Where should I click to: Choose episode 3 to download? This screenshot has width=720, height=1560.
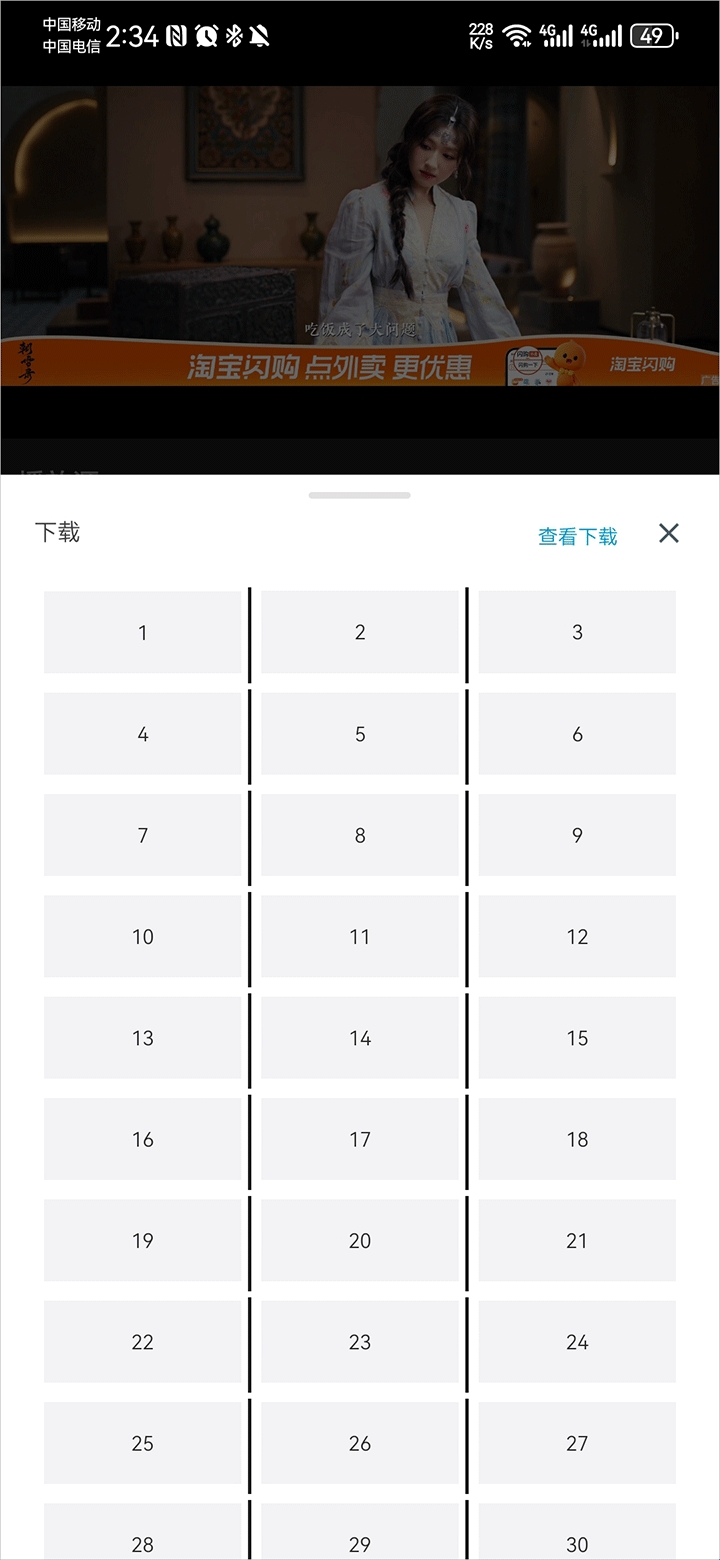pos(577,632)
